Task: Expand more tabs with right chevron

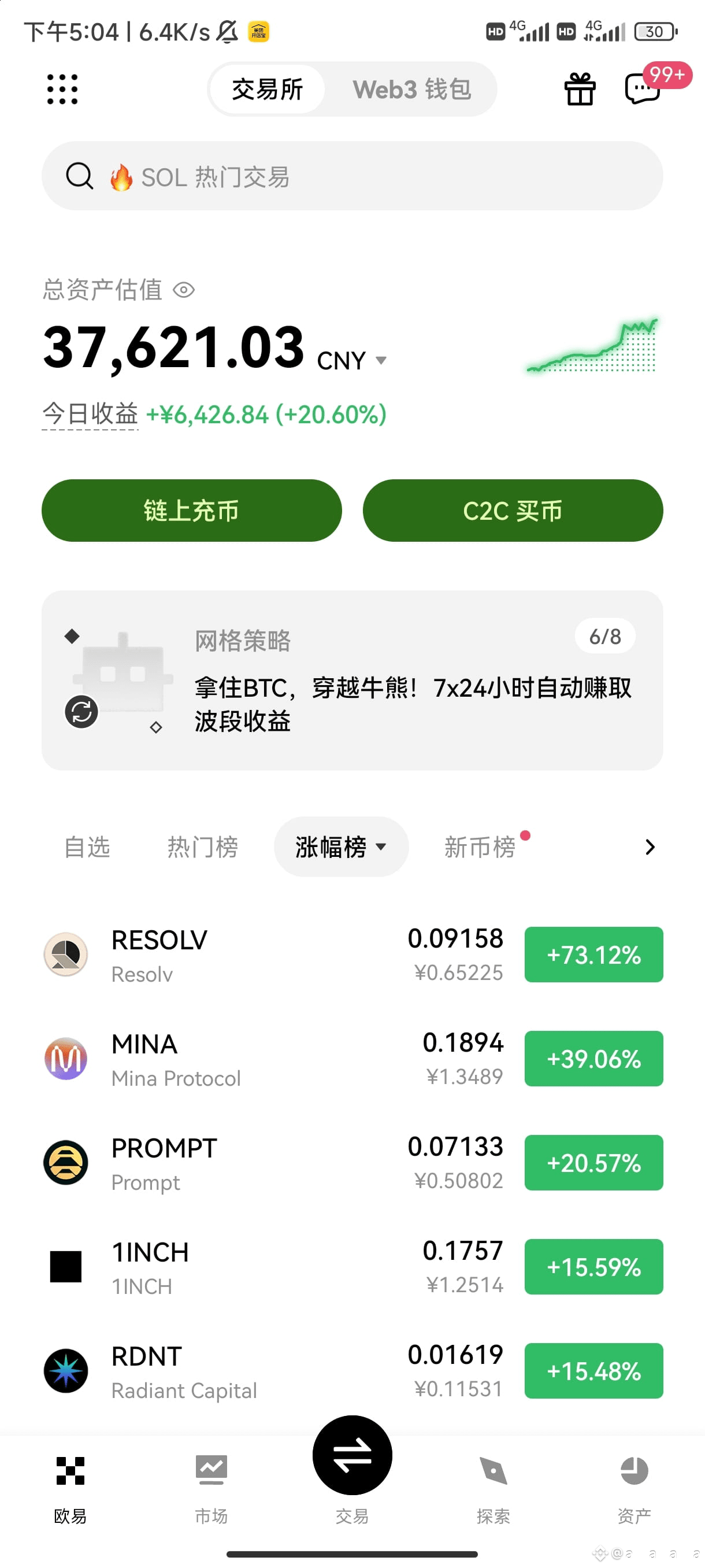Action: click(x=649, y=846)
